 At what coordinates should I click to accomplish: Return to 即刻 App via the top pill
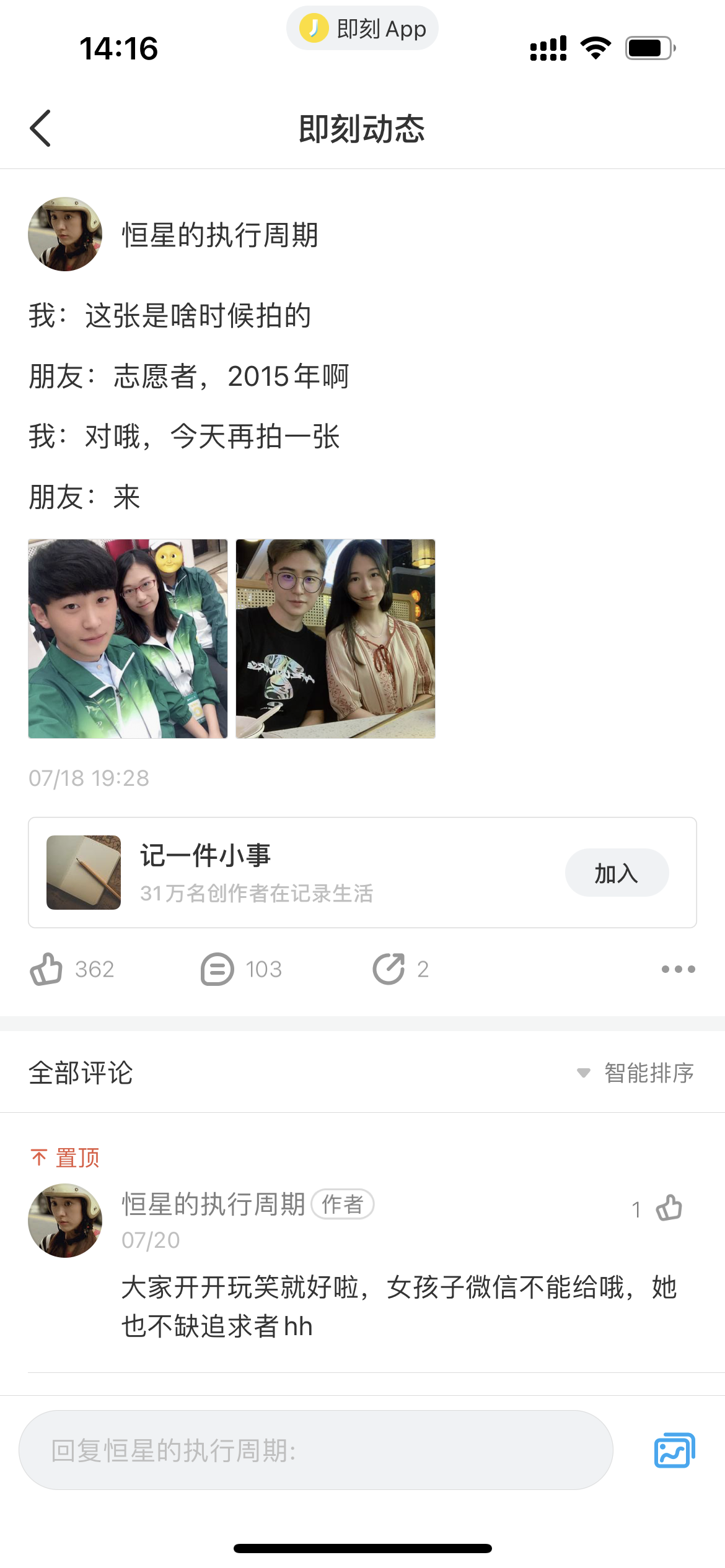[362, 28]
